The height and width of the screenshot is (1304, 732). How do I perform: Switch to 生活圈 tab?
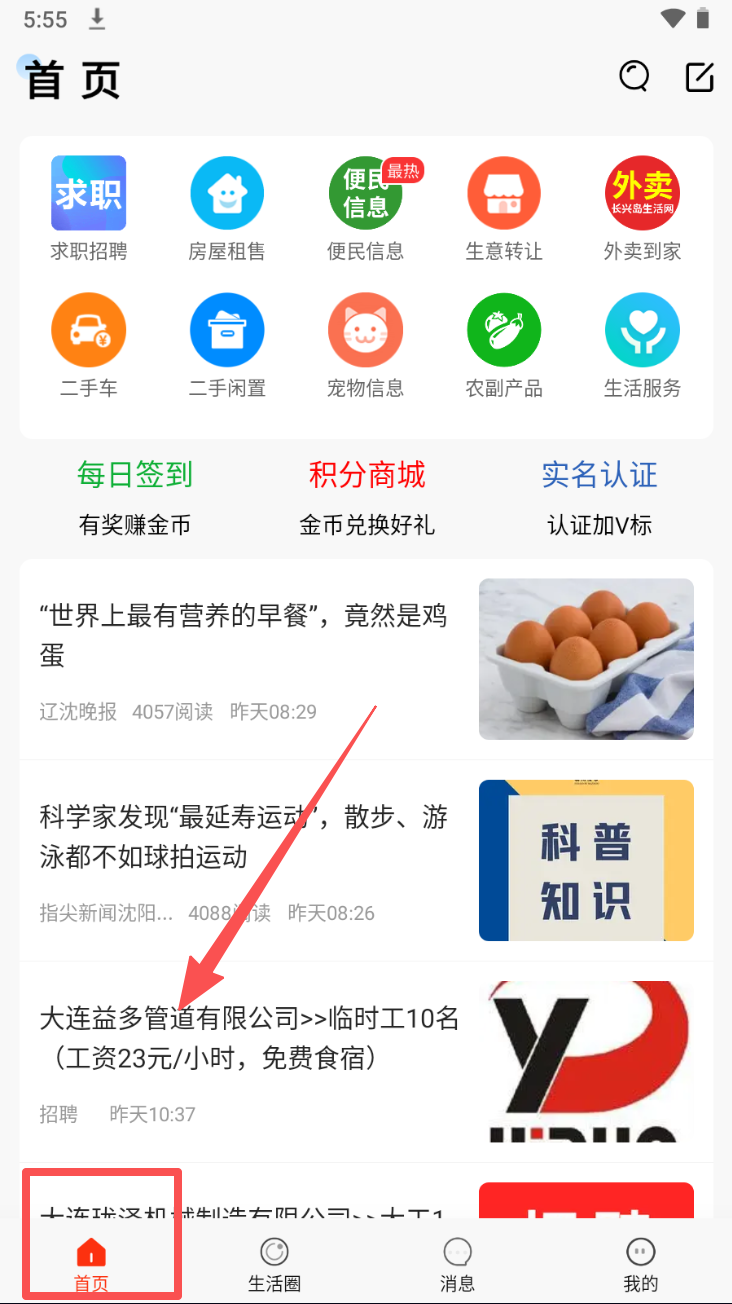[274, 1263]
